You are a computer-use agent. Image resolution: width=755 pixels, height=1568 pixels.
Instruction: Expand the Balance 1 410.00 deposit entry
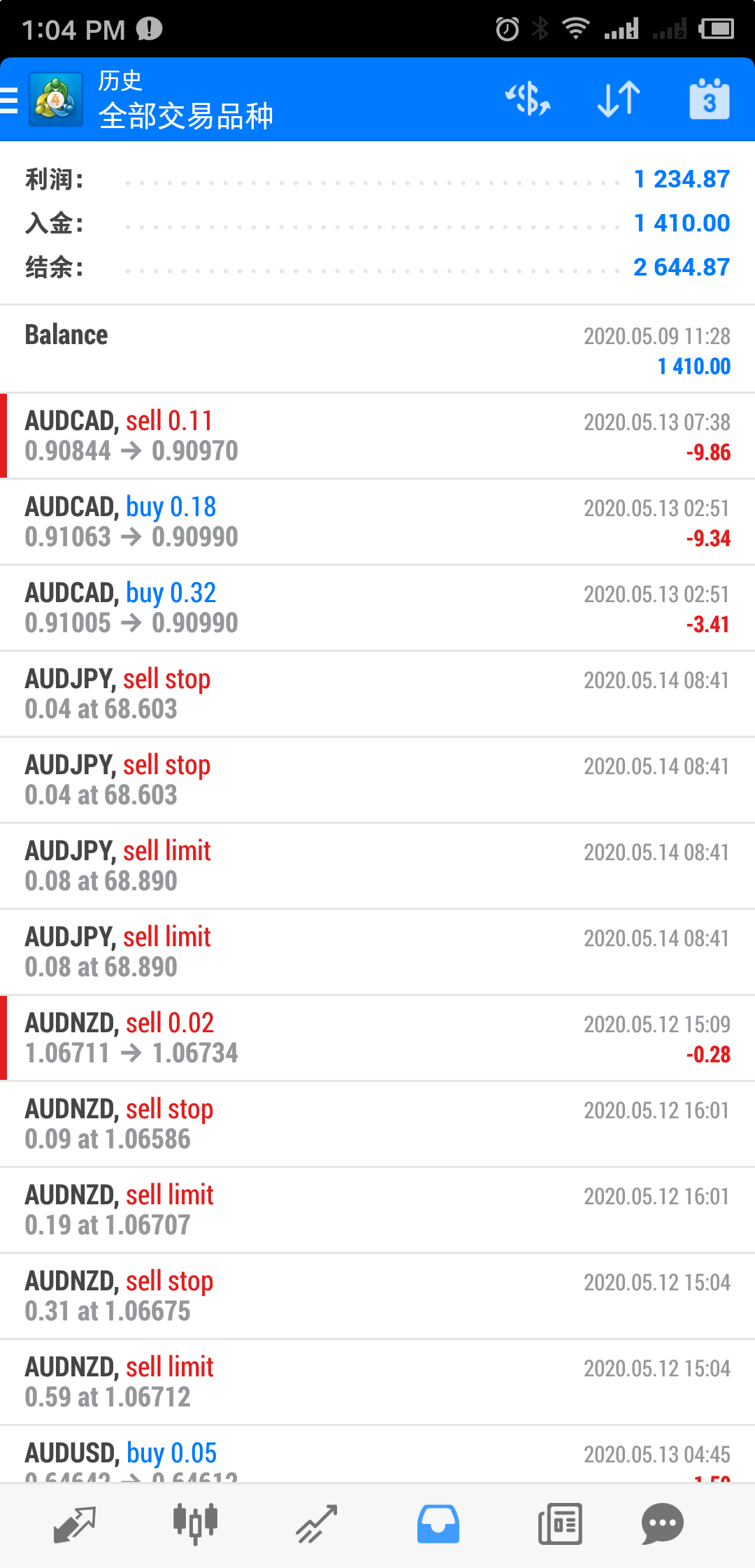click(x=377, y=349)
